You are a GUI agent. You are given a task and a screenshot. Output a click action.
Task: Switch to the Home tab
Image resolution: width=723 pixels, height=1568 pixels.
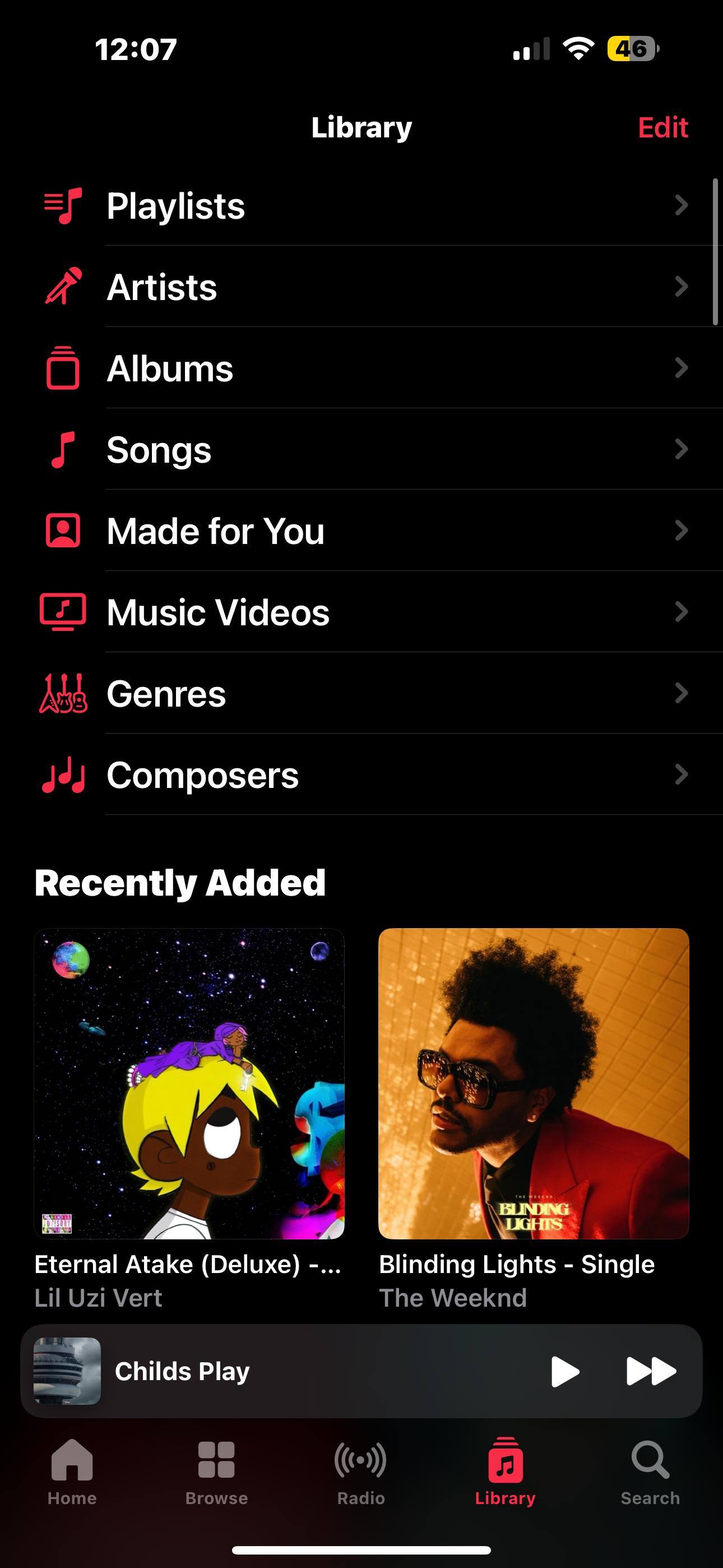72,1470
